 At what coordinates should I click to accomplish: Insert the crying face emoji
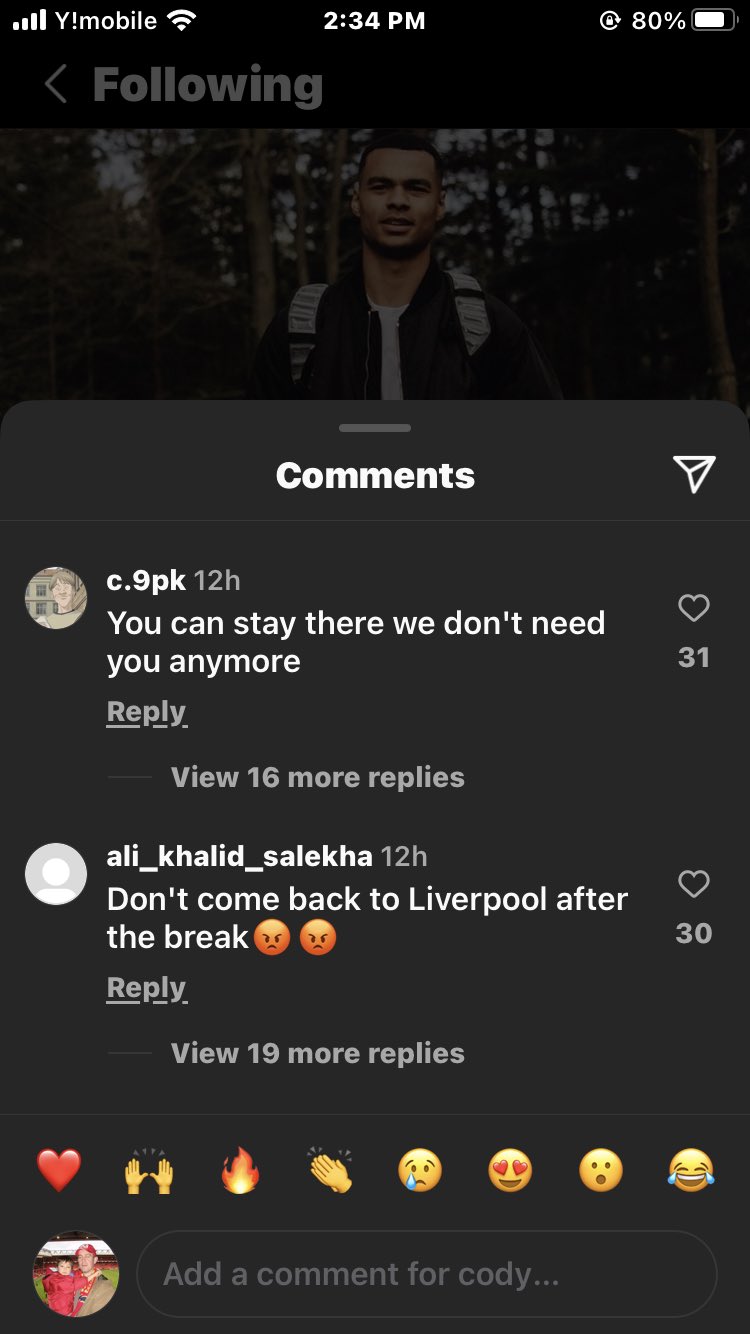pyautogui.click(x=420, y=1170)
